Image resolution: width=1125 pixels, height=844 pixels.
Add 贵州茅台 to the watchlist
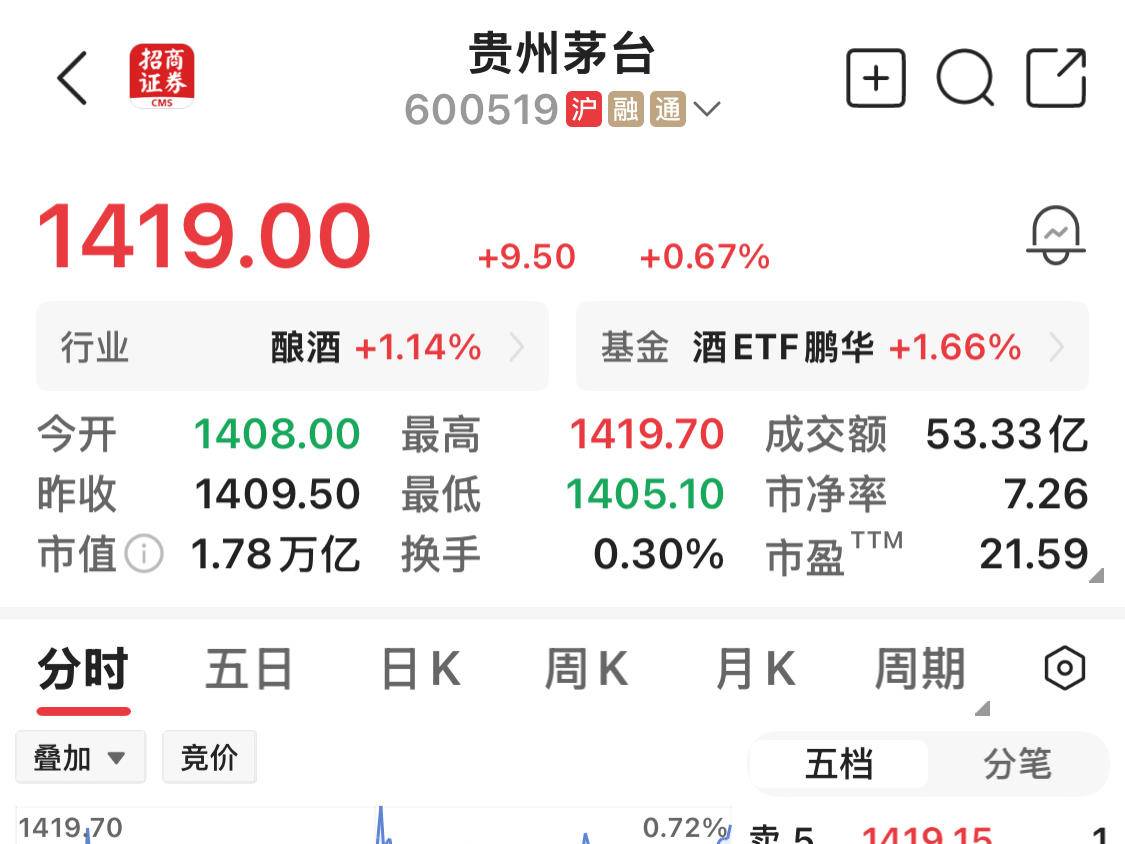(x=875, y=78)
